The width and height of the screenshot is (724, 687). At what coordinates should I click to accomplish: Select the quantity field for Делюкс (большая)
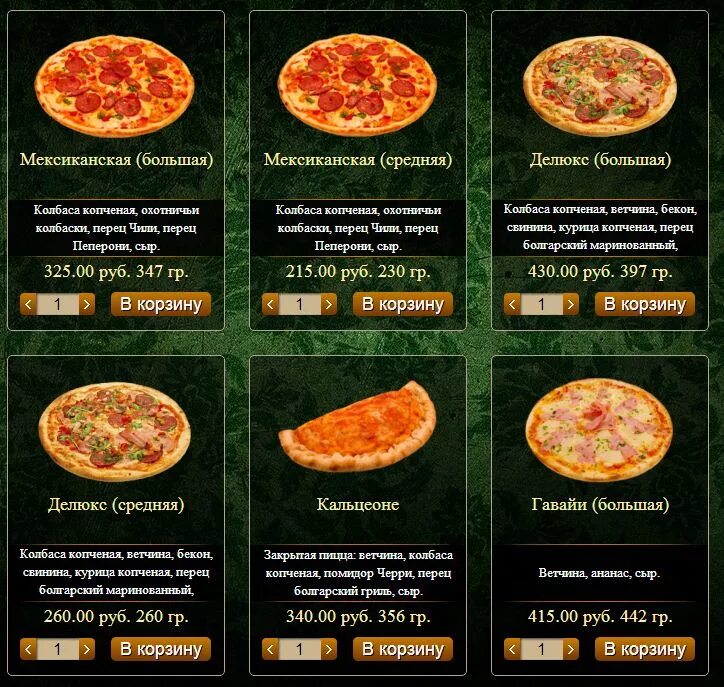click(x=542, y=305)
